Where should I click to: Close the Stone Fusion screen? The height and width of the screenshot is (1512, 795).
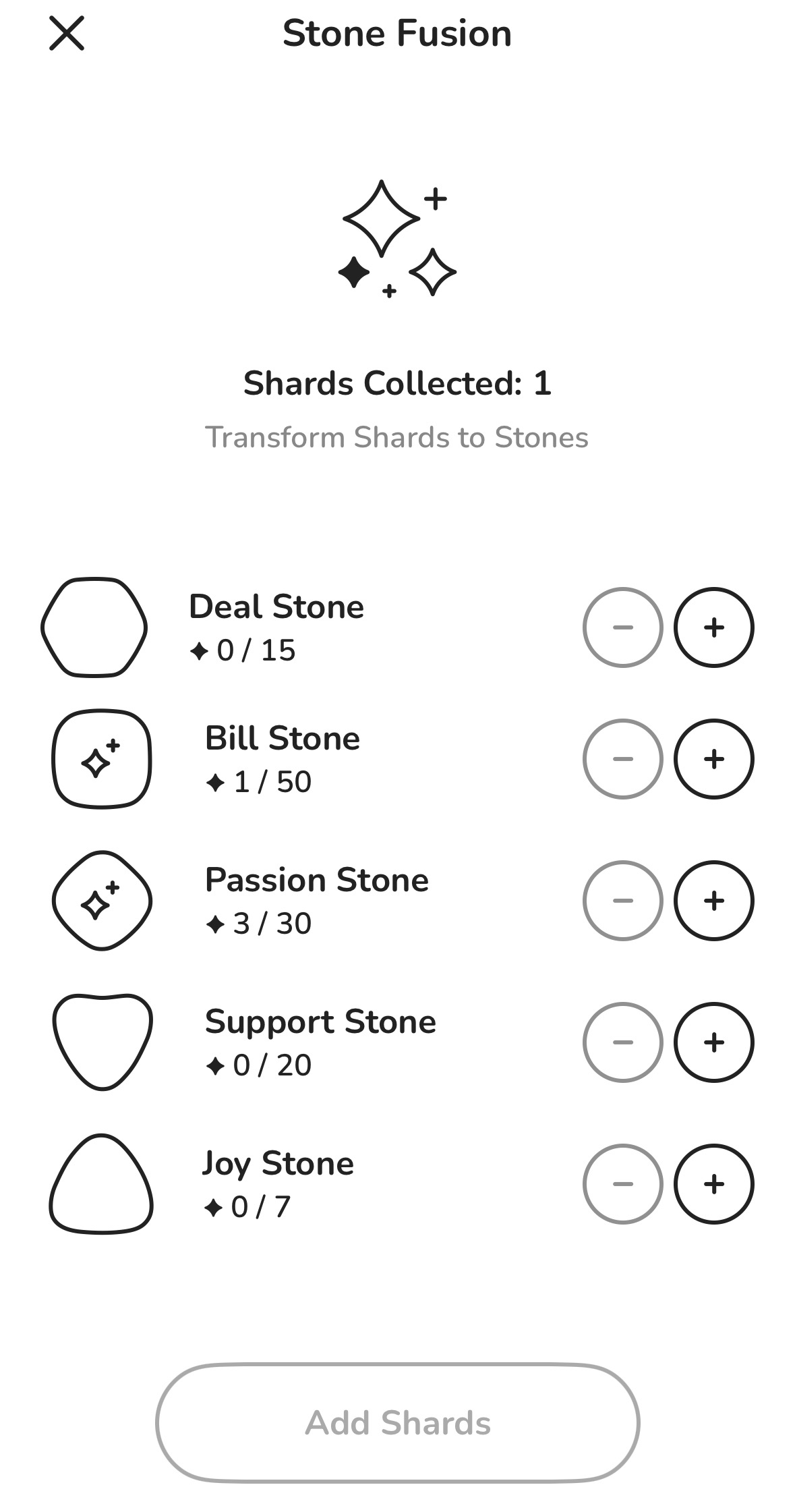pyautogui.click(x=67, y=34)
